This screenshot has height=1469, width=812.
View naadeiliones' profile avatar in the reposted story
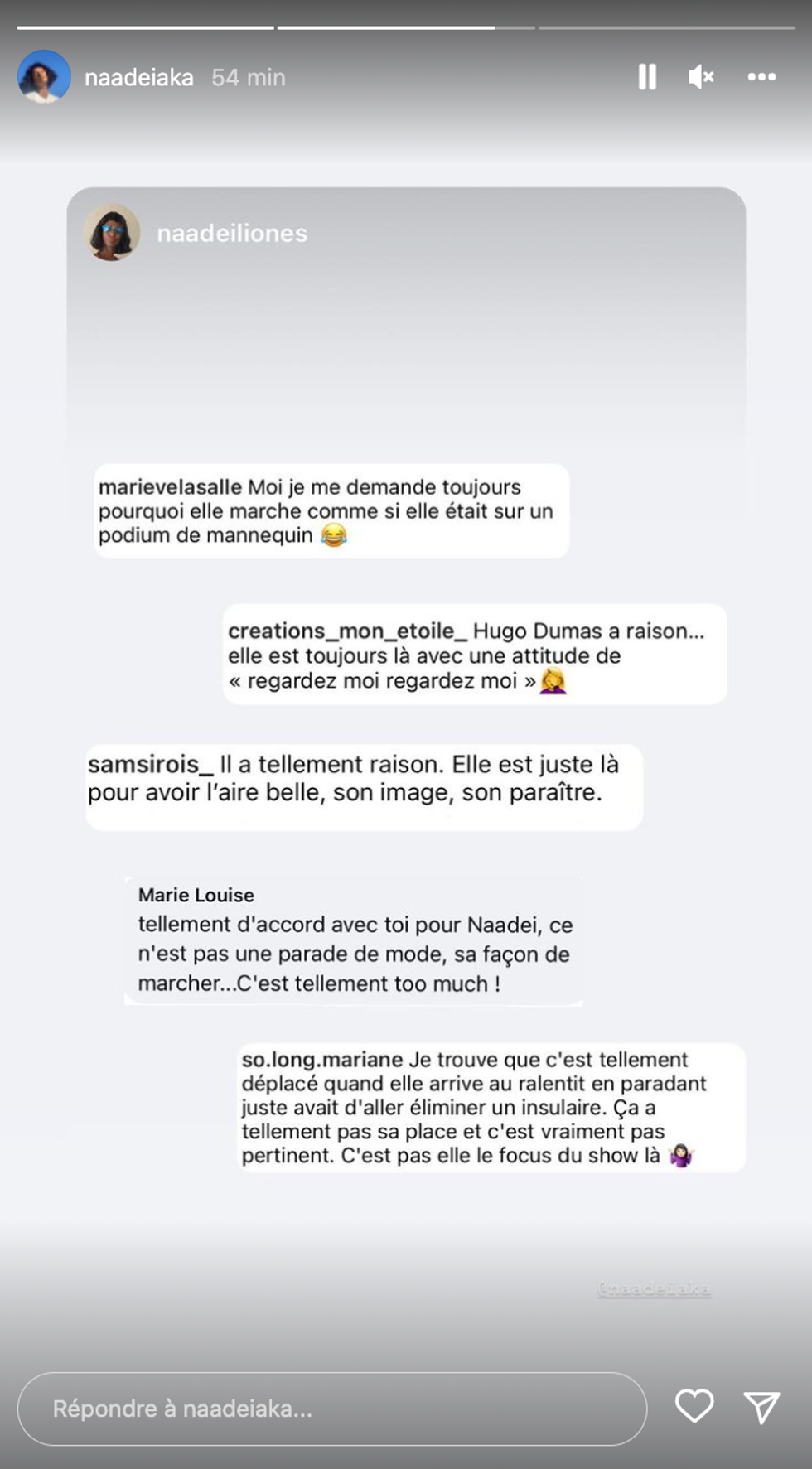click(111, 233)
